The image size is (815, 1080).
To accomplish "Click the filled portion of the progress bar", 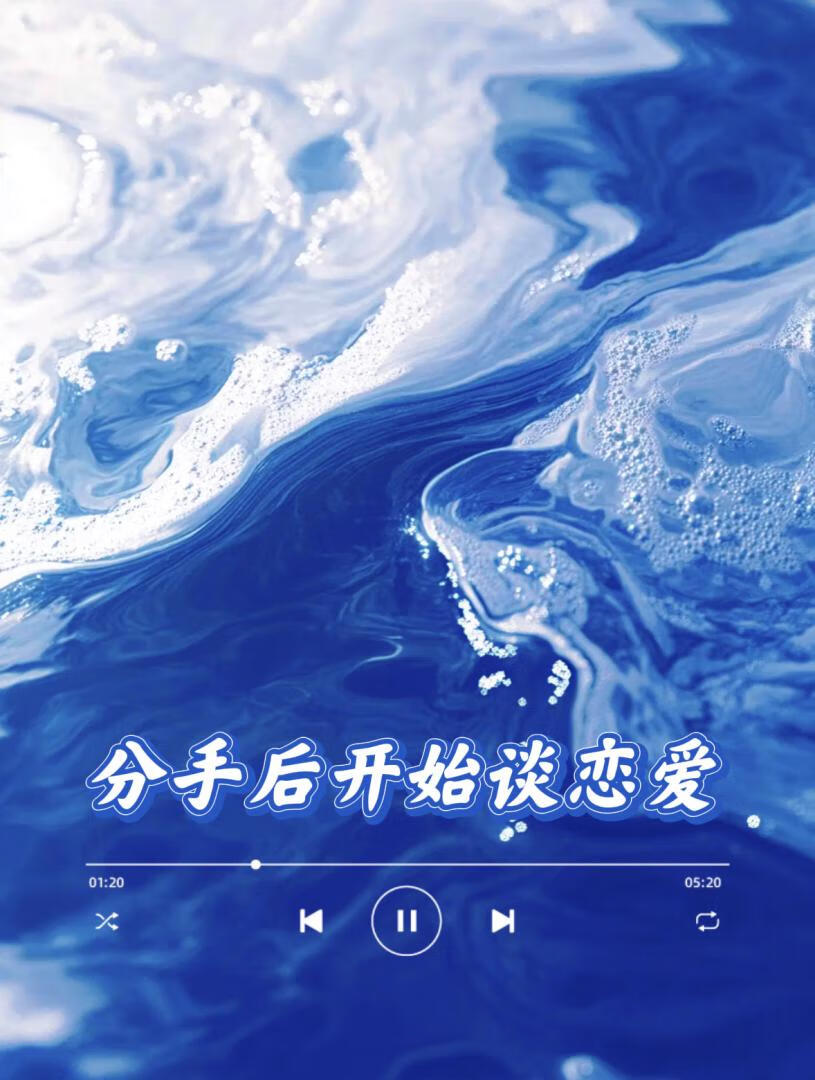I will (170, 862).
